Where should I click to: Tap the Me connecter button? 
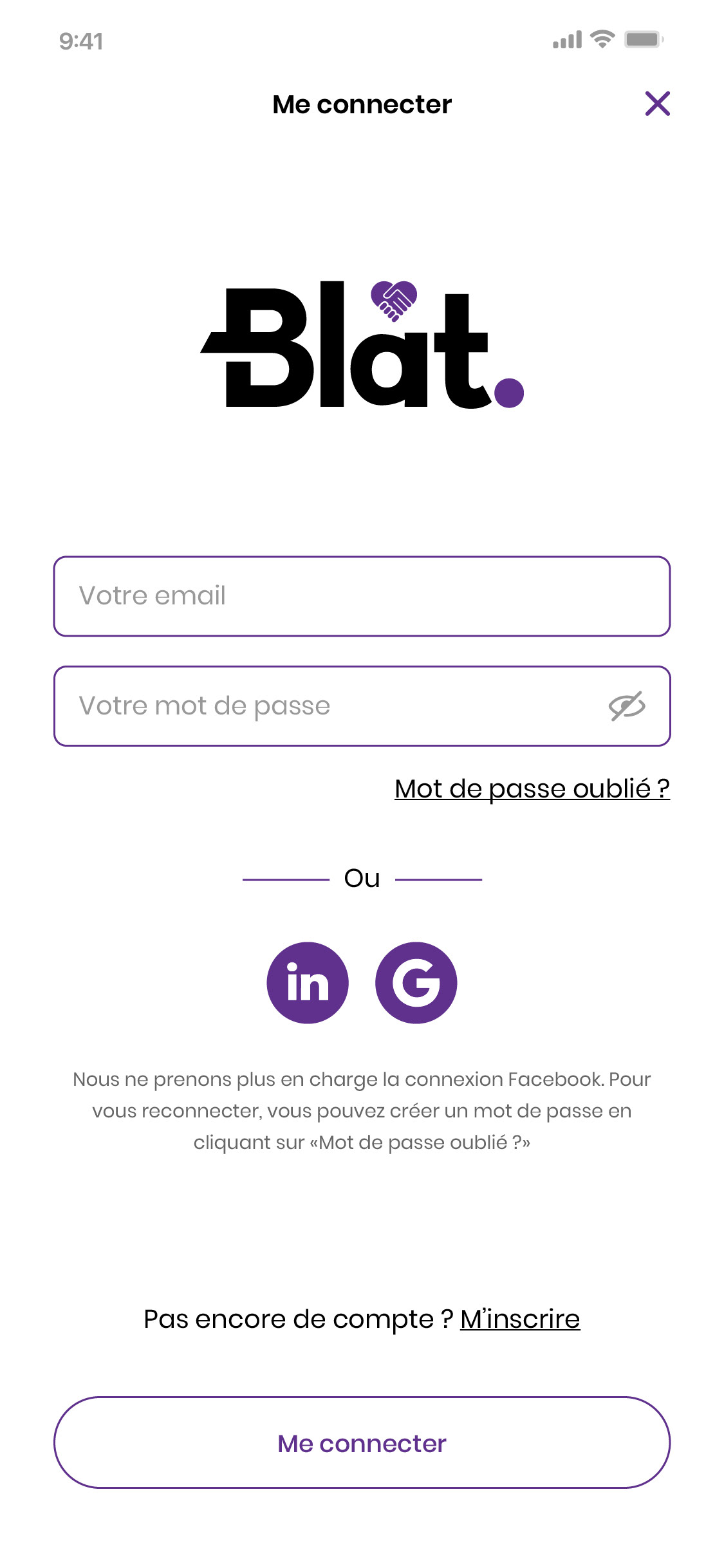click(x=362, y=1442)
